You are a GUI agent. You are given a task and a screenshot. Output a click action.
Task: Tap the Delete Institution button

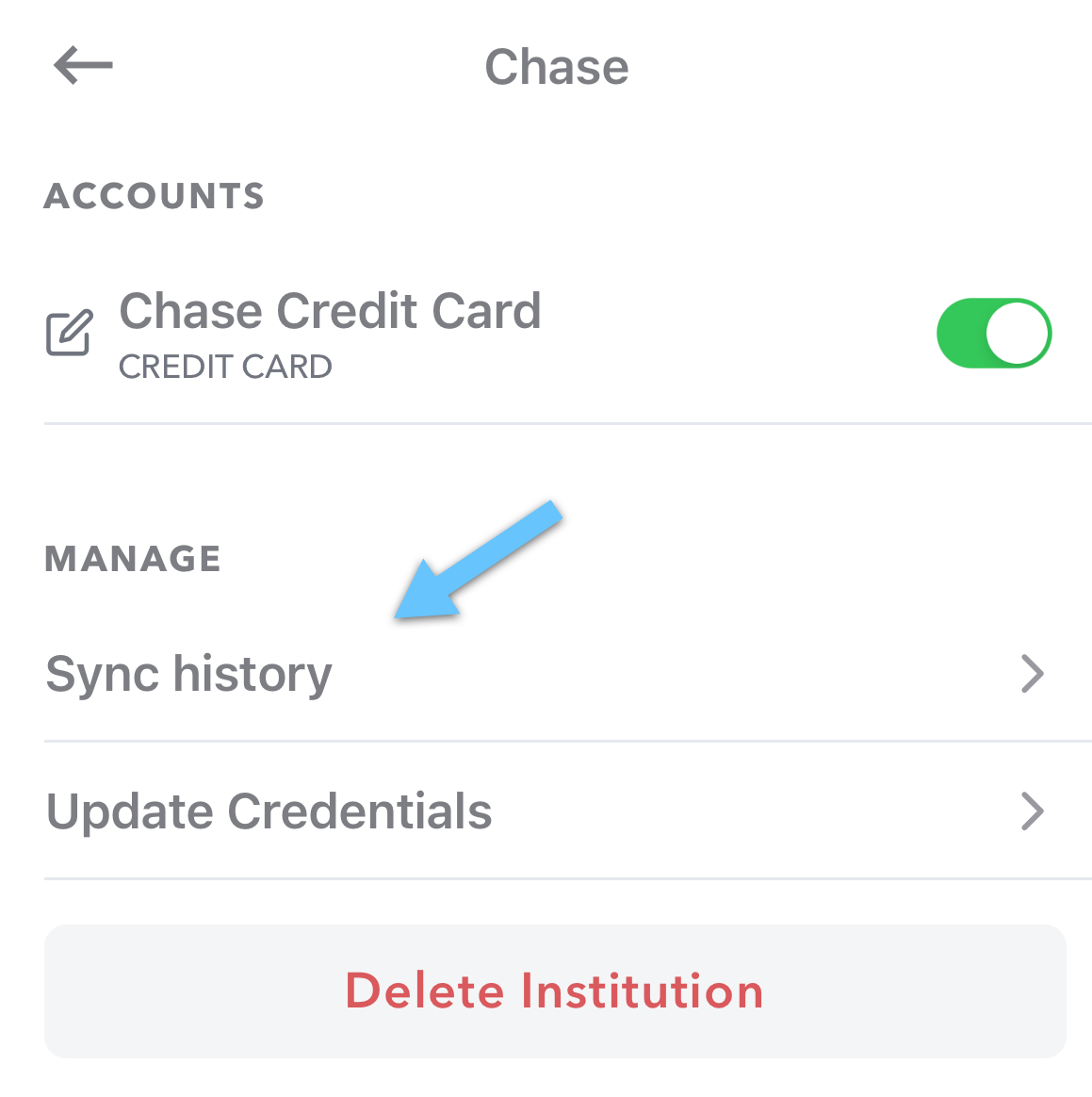pyautogui.click(x=555, y=991)
